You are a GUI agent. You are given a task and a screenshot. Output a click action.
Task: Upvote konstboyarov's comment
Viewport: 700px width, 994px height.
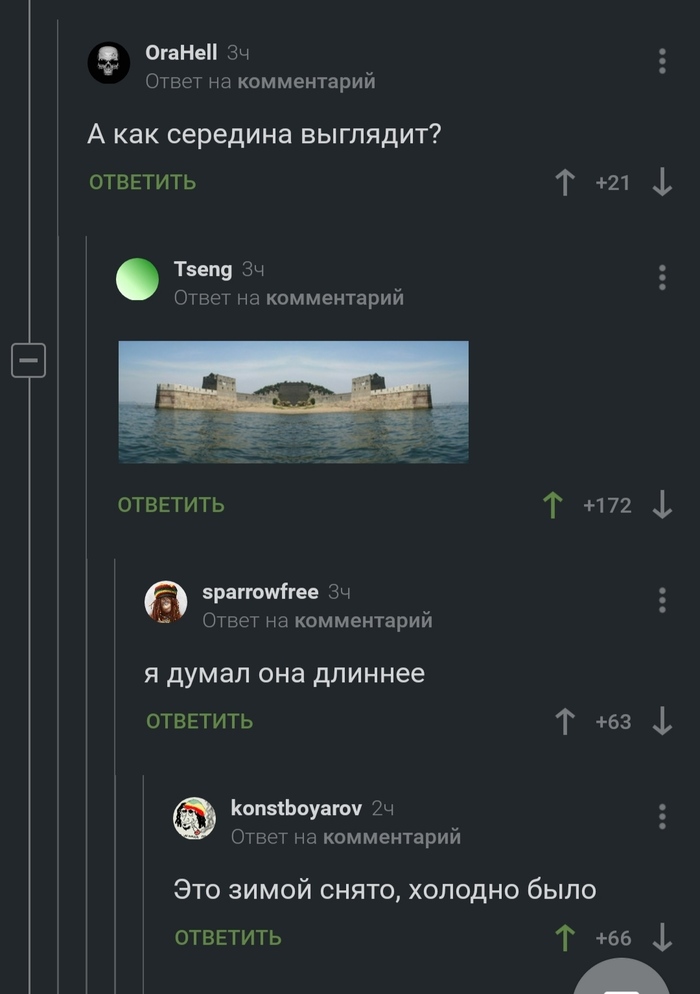(x=565, y=937)
